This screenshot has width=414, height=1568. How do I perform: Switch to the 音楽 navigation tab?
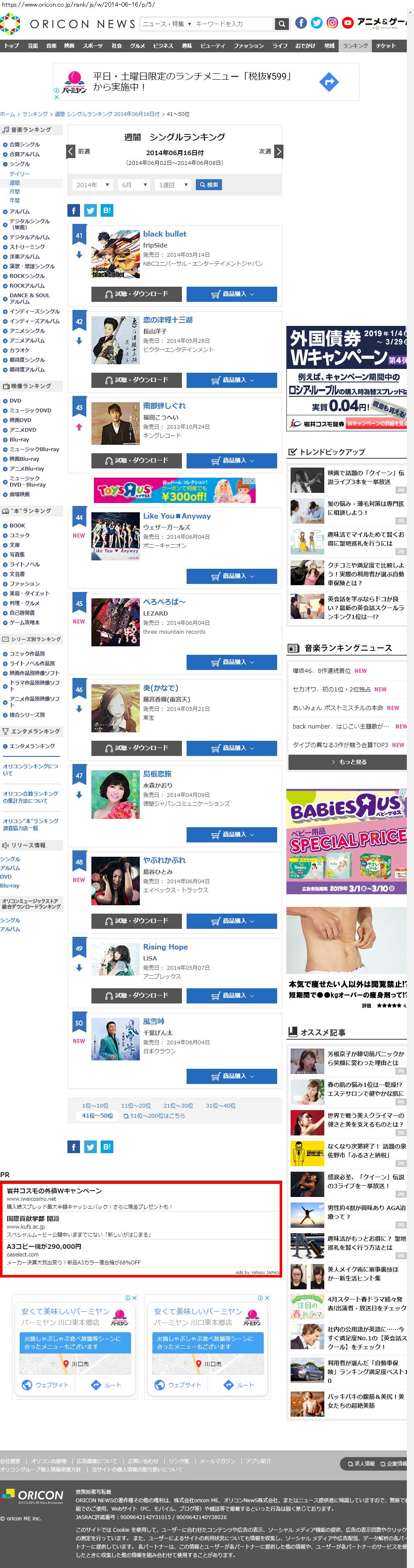(x=51, y=46)
